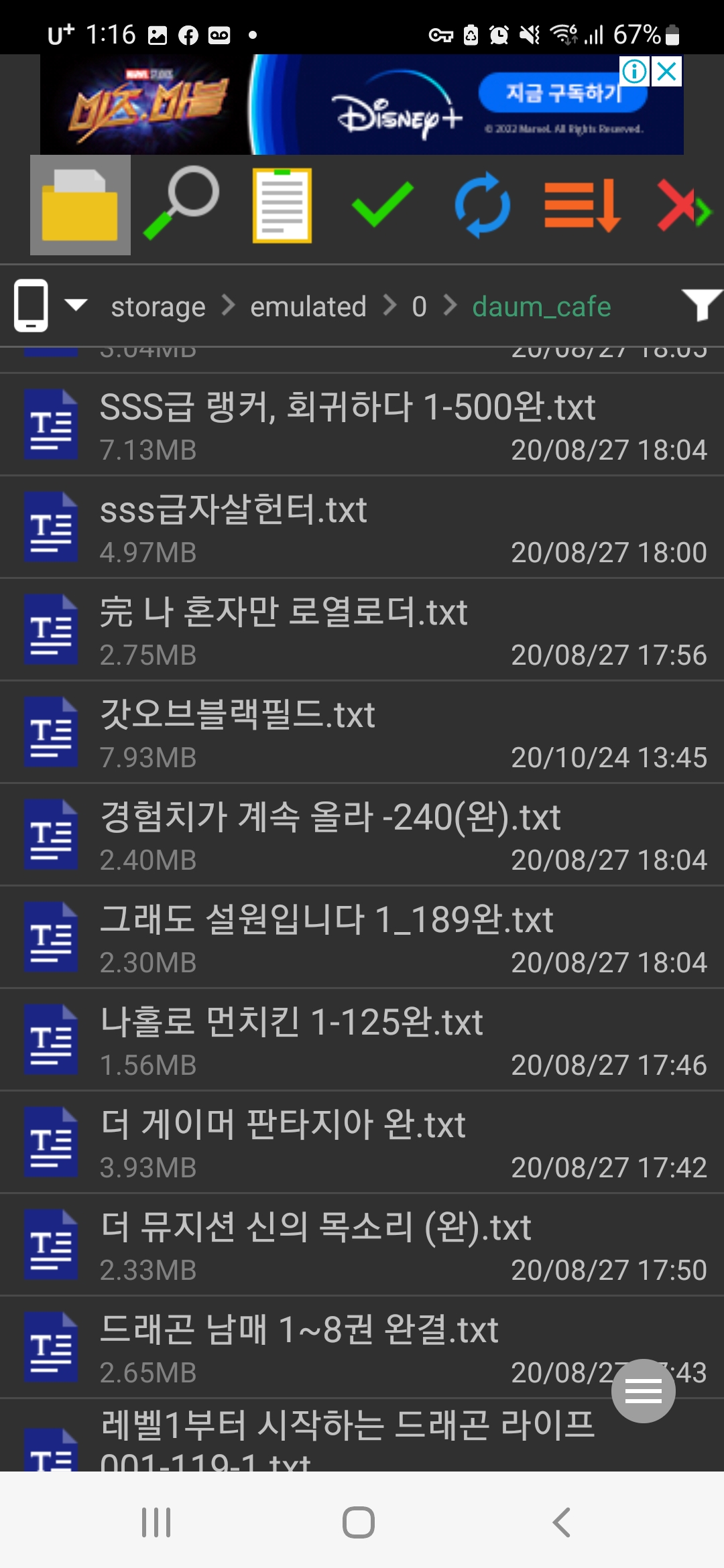Refresh the file list

pos(483,205)
